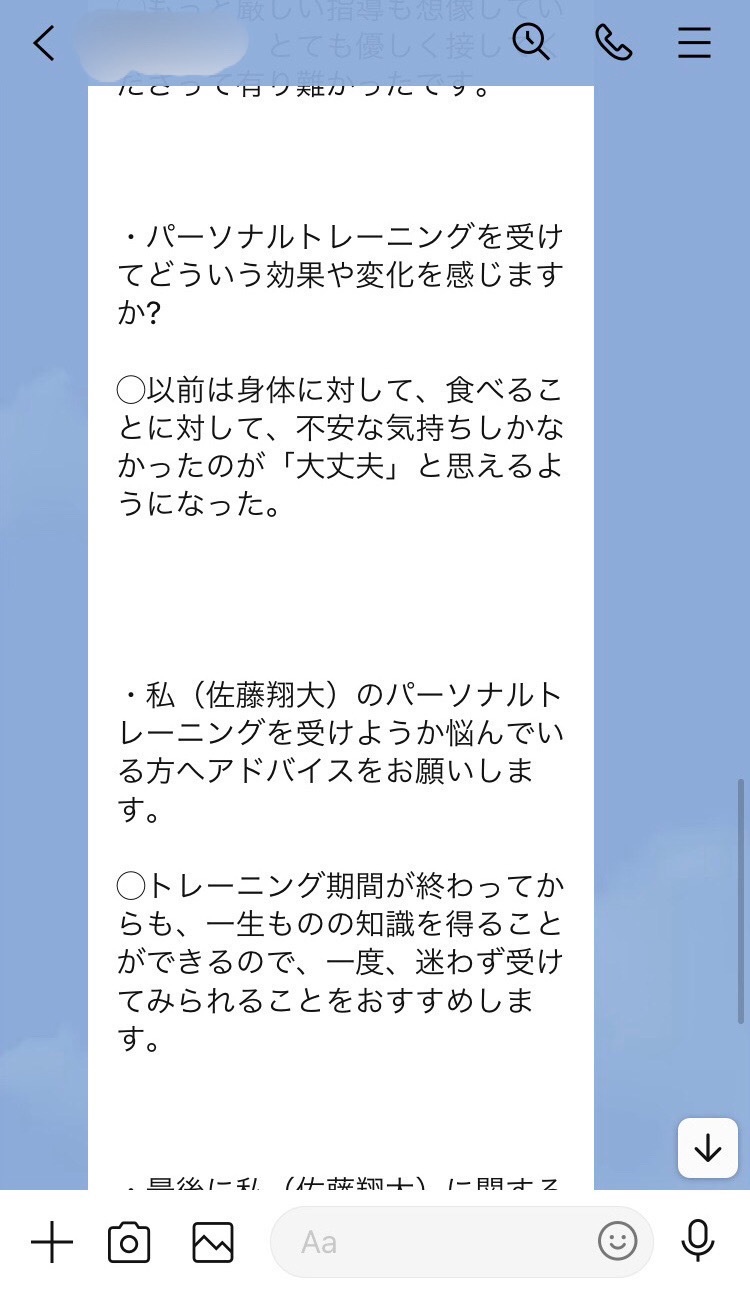Start a voice call
This screenshot has width=750, height=1292.
(613, 42)
